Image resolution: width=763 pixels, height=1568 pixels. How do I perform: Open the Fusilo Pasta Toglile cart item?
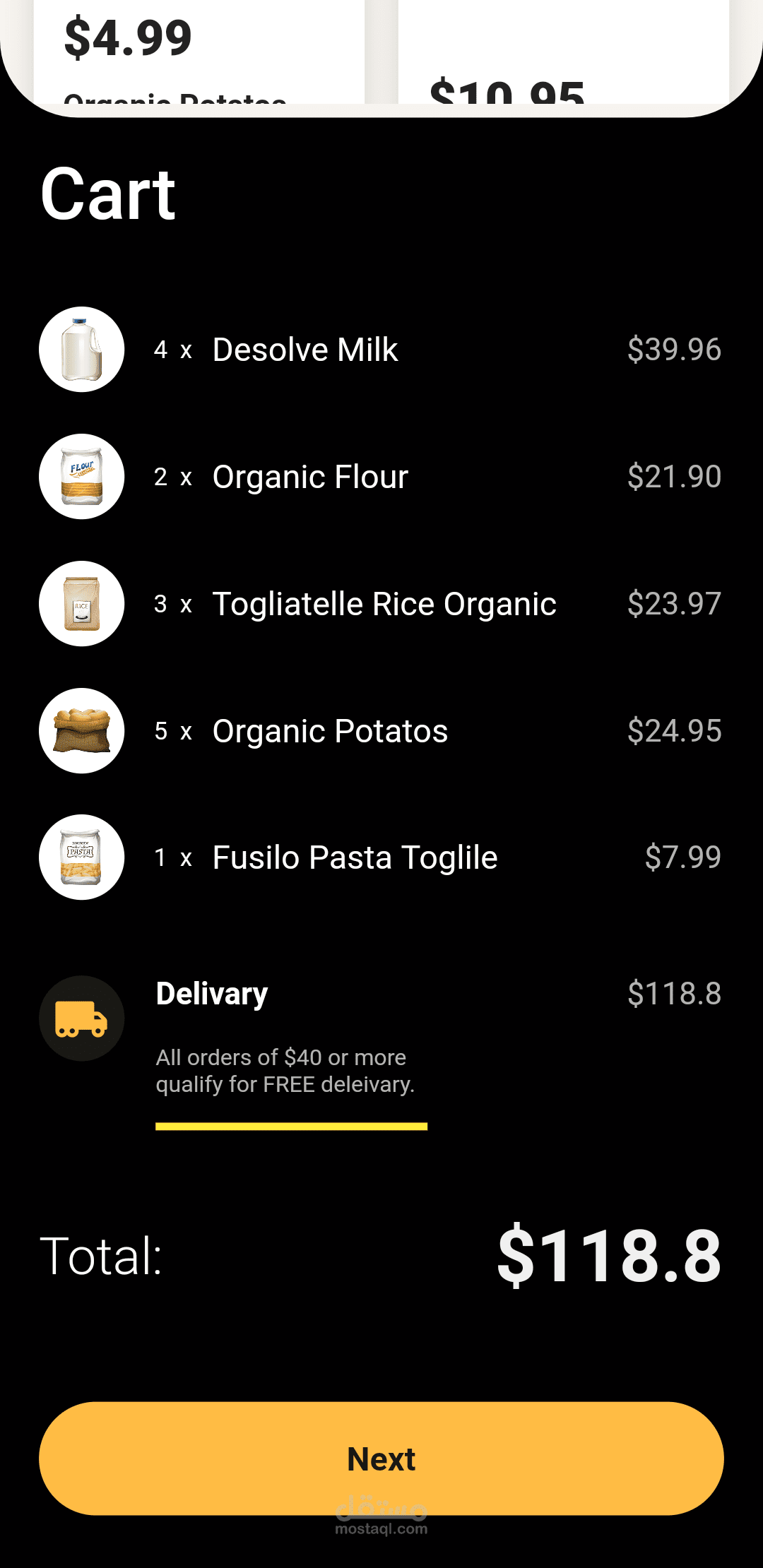click(355, 857)
